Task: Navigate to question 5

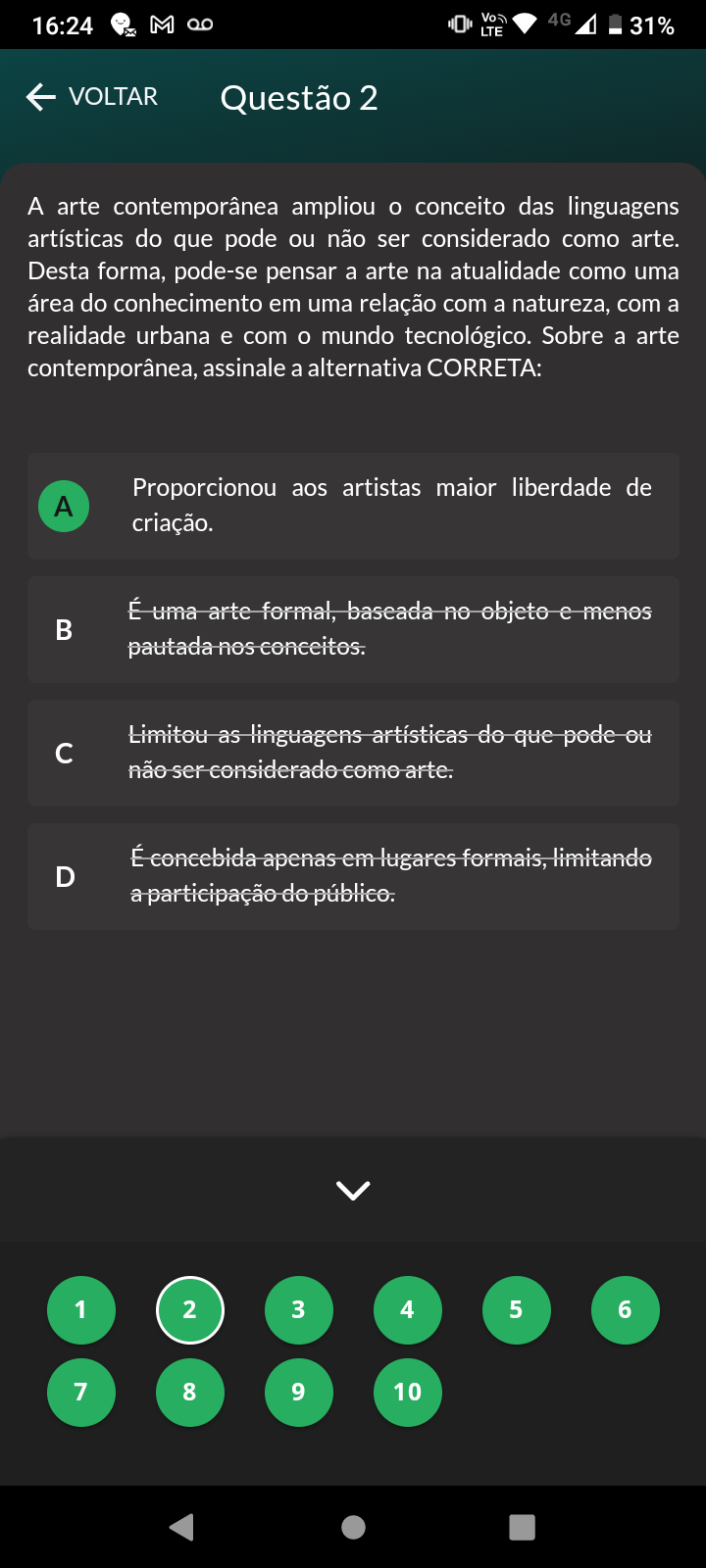Action: 517,1310
